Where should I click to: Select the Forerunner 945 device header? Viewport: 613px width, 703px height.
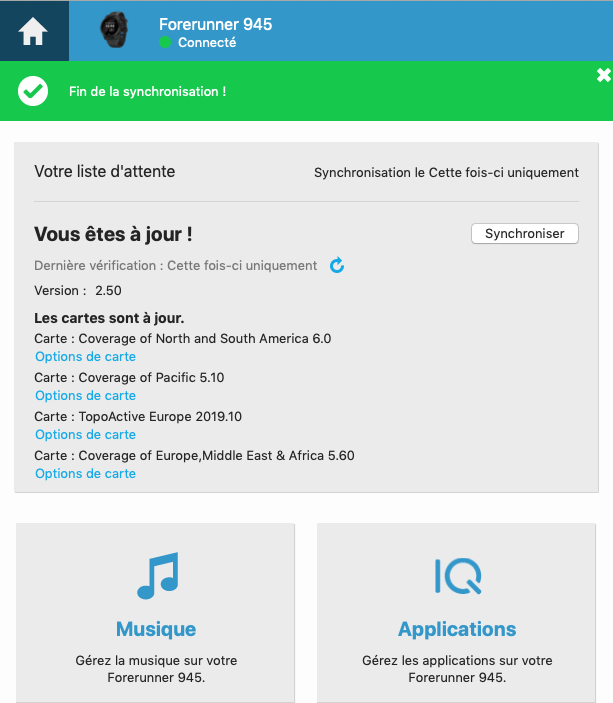pyautogui.click(x=215, y=31)
